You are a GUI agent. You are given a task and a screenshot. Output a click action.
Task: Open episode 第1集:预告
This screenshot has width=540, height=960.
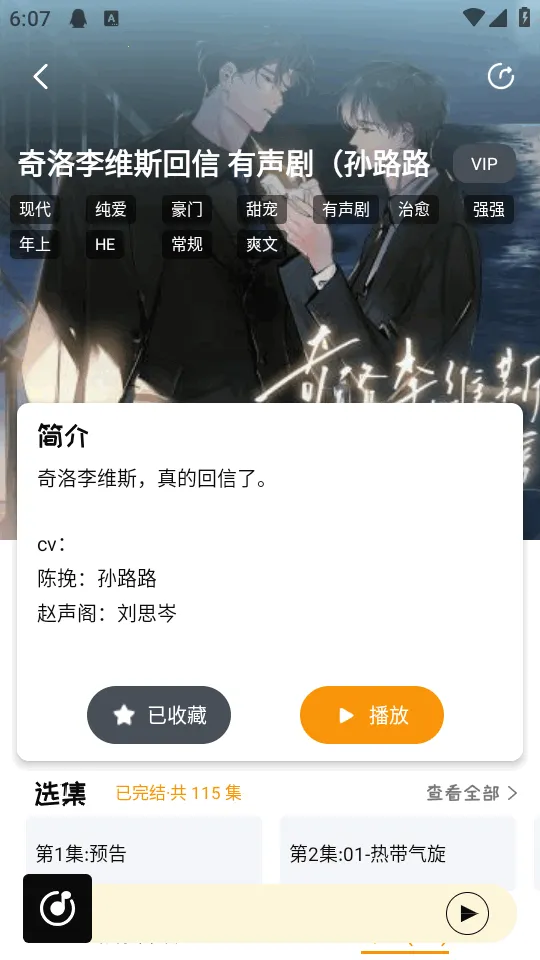point(144,853)
